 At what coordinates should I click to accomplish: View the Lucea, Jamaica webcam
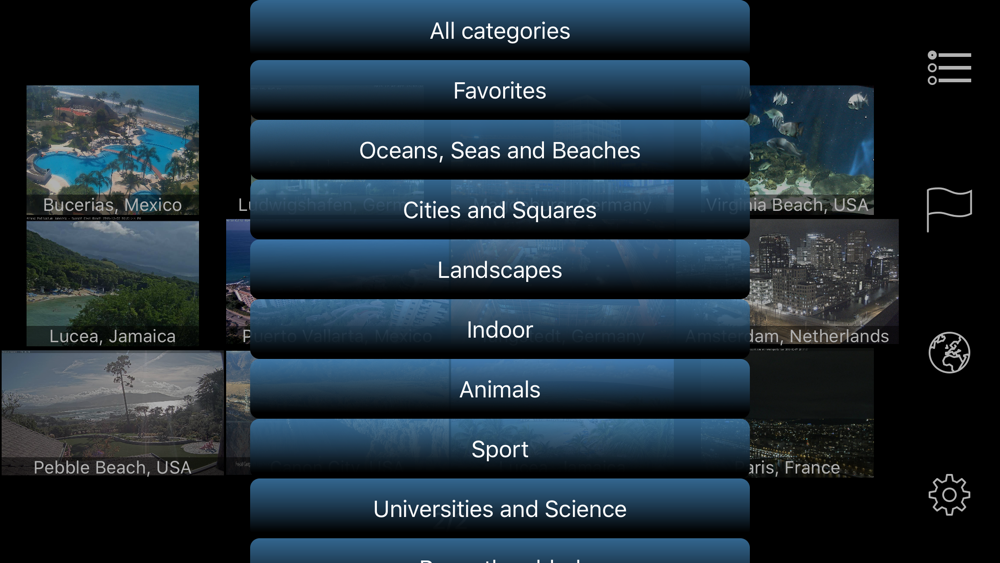(x=112, y=283)
